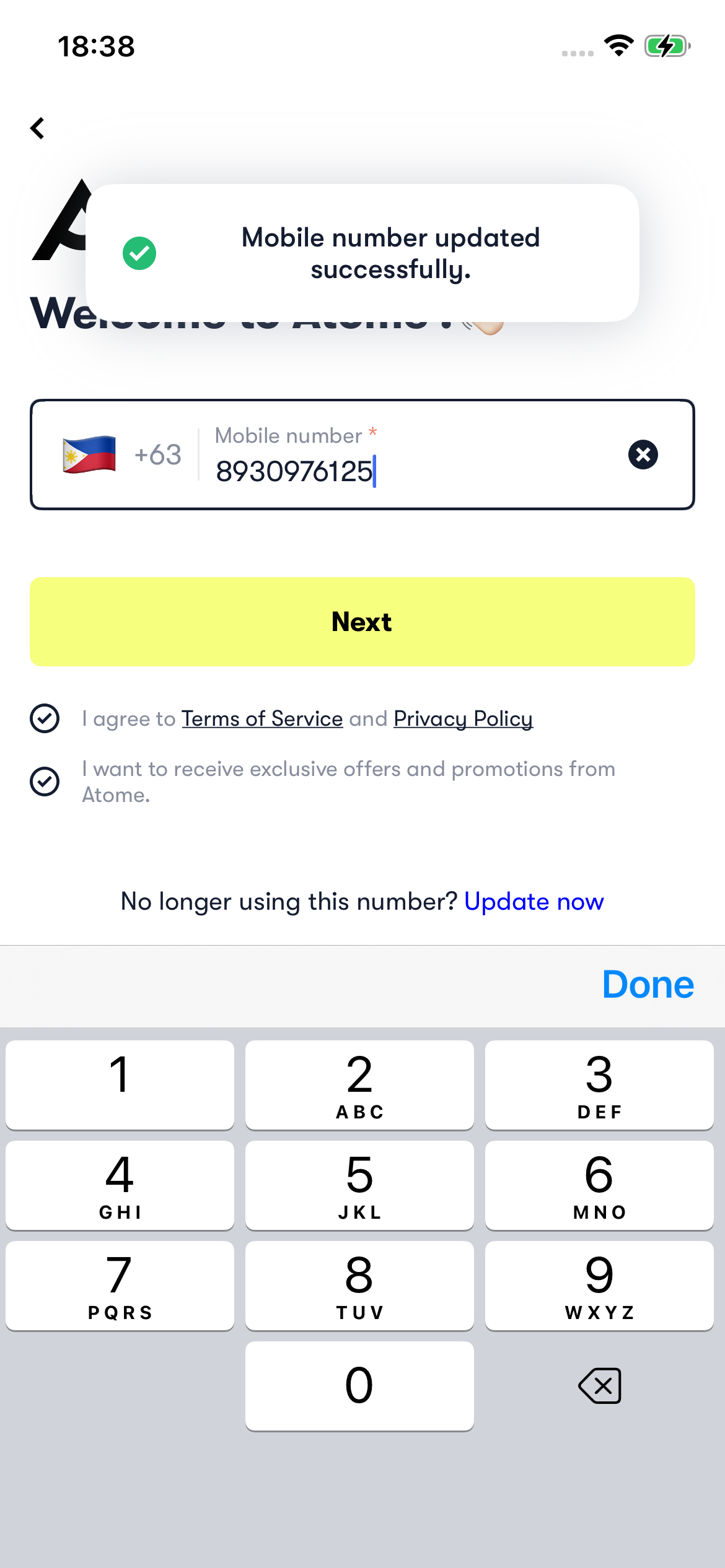The width and height of the screenshot is (725, 1568).
Task: Uncheck the Terms of Service agreement
Action: (x=45, y=718)
